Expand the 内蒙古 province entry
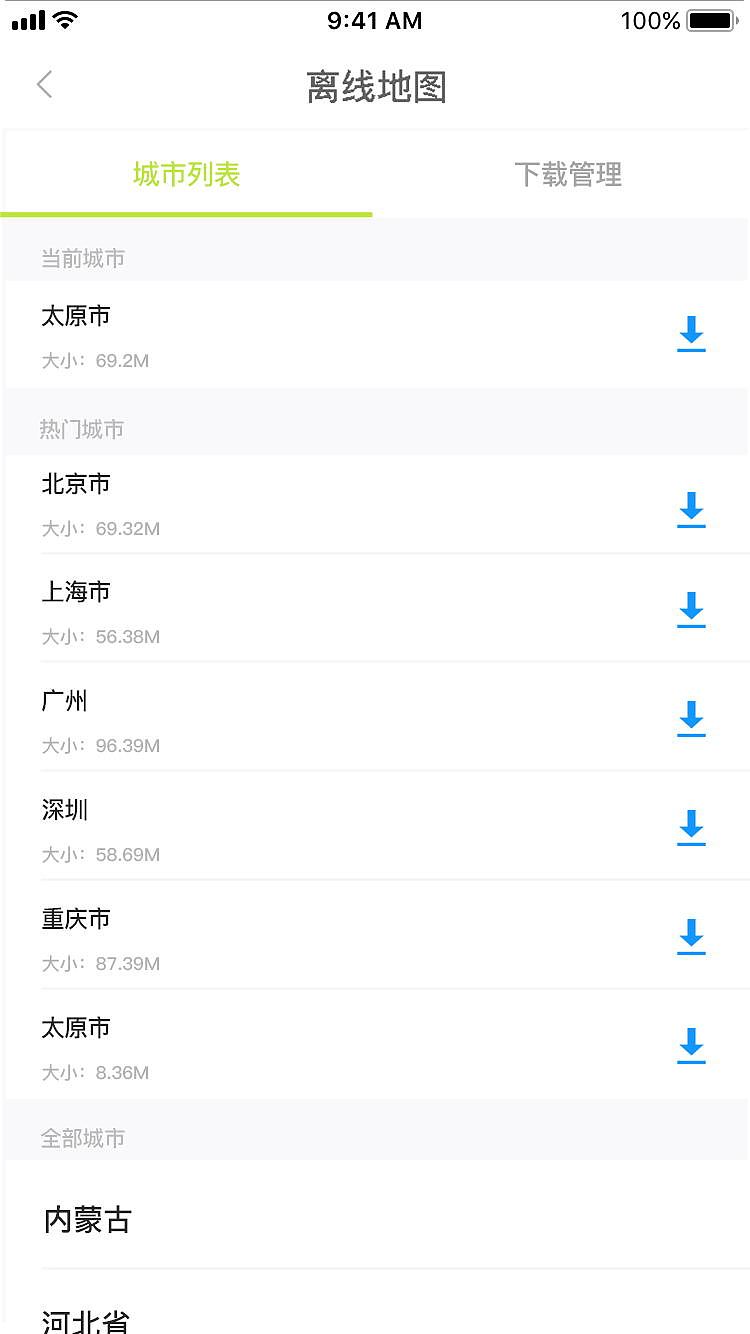The image size is (750, 1334). coord(87,1219)
